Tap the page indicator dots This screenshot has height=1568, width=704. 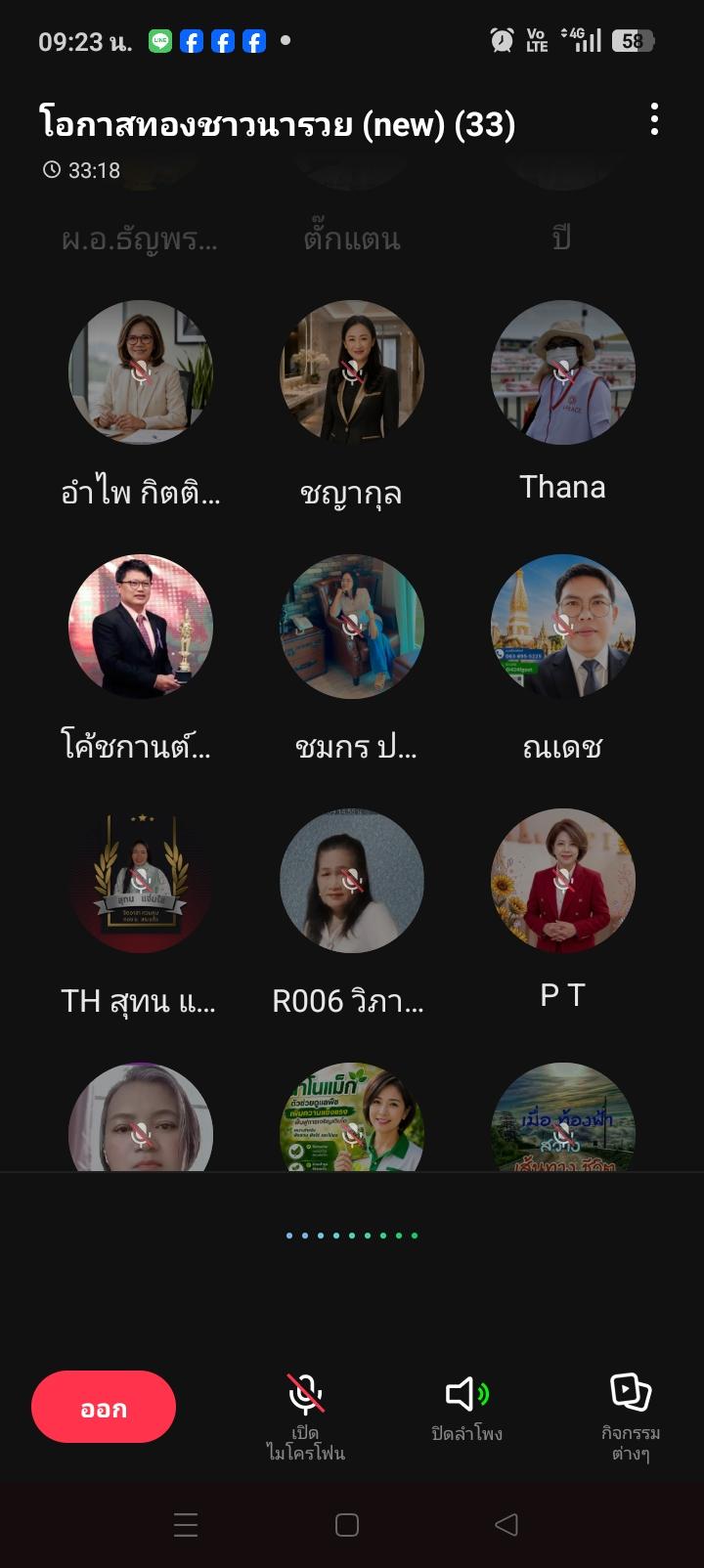pos(352,1236)
